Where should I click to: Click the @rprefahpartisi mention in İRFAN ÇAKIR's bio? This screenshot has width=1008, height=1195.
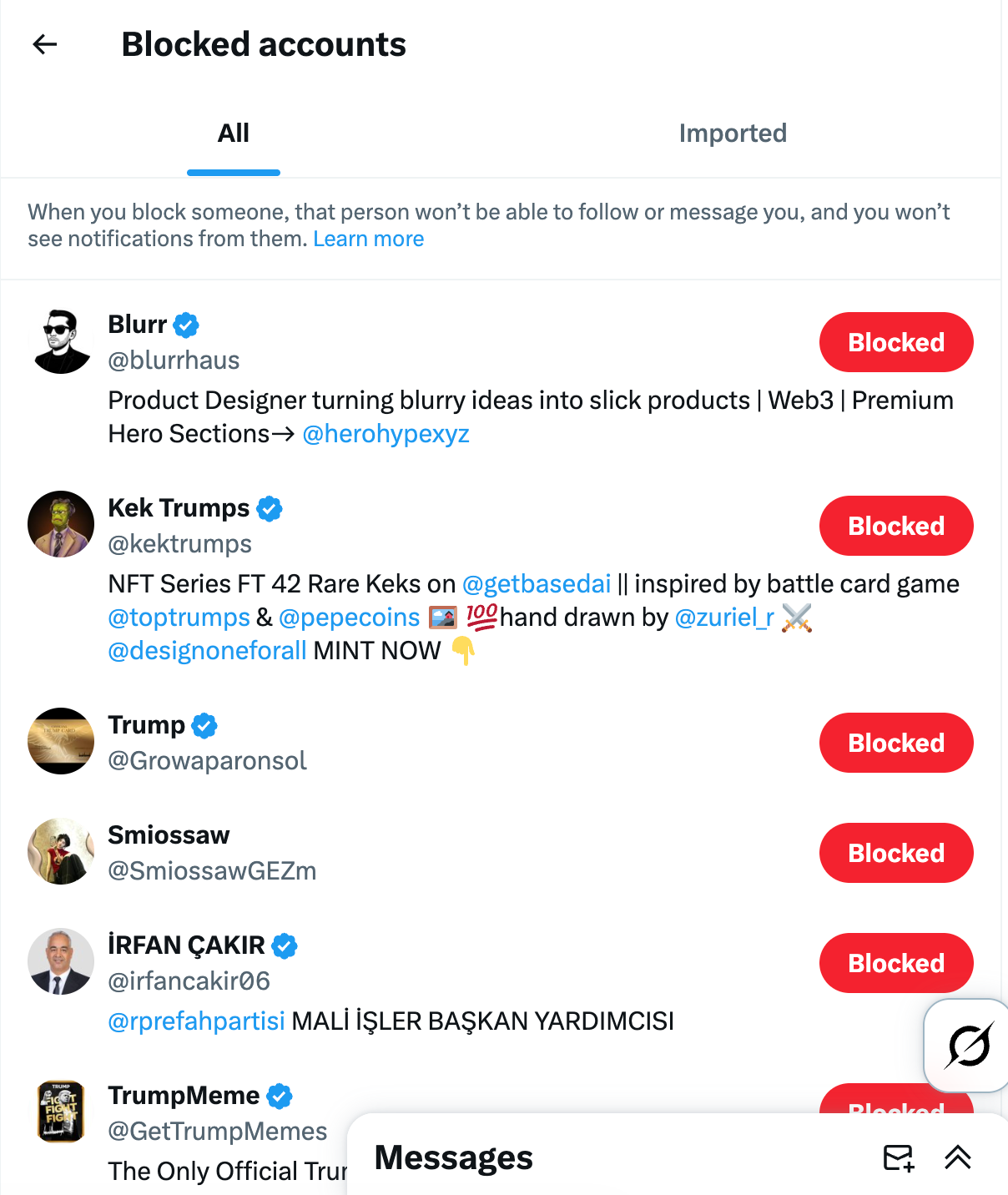197,1020
